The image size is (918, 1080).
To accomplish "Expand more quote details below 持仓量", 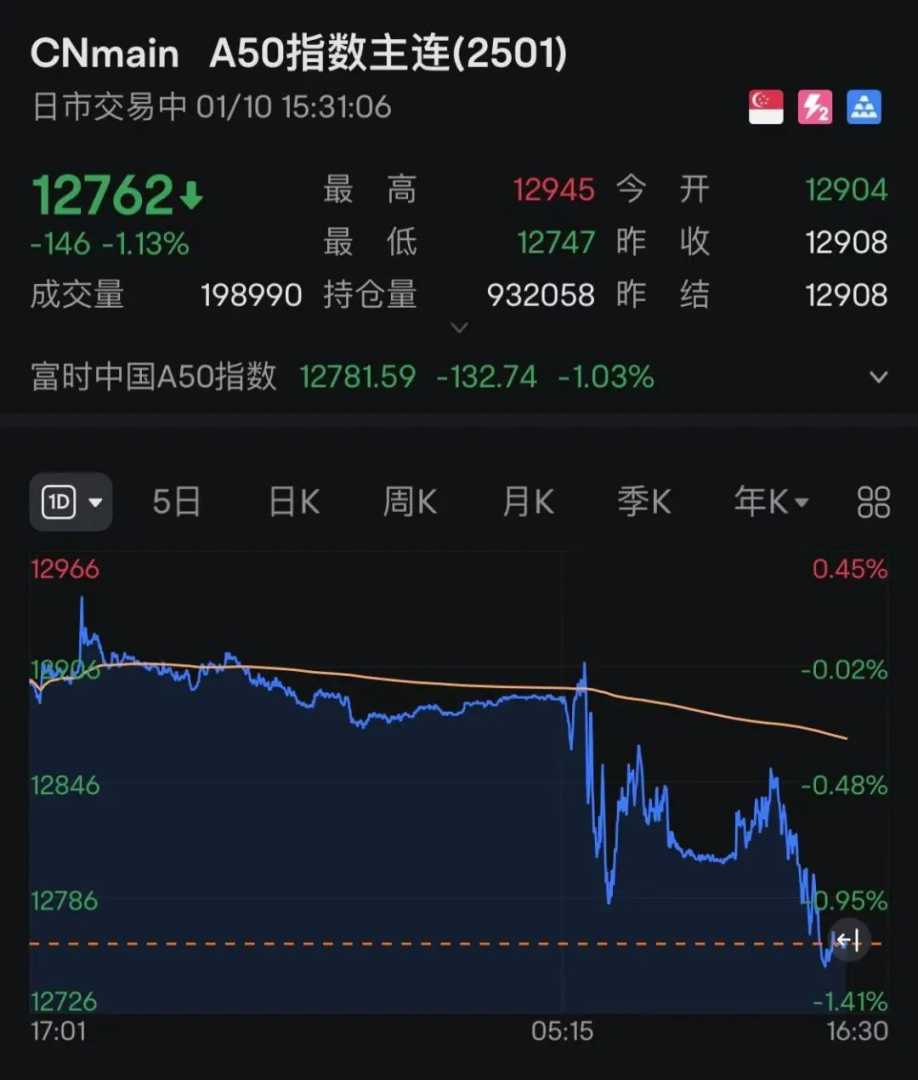I will point(459,327).
